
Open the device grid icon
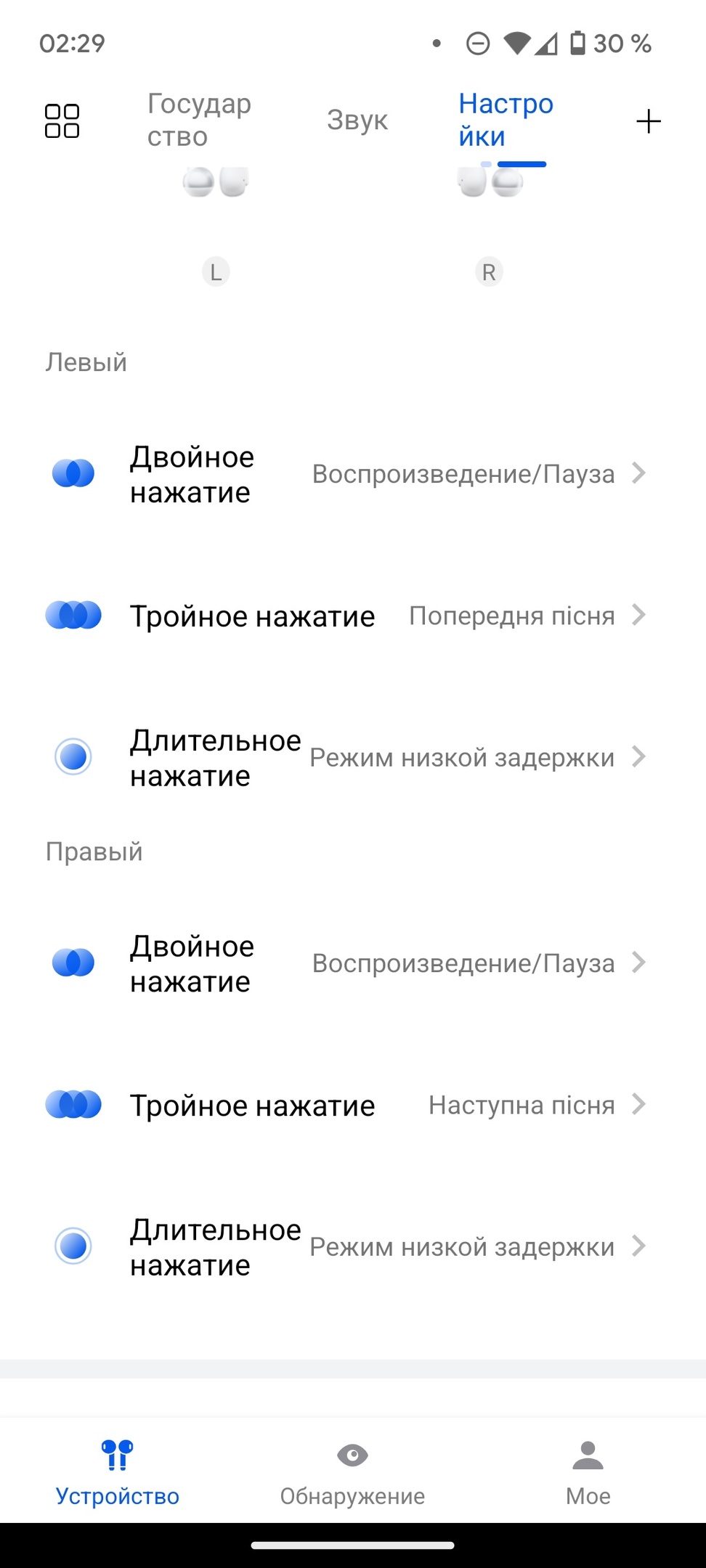tap(62, 121)
